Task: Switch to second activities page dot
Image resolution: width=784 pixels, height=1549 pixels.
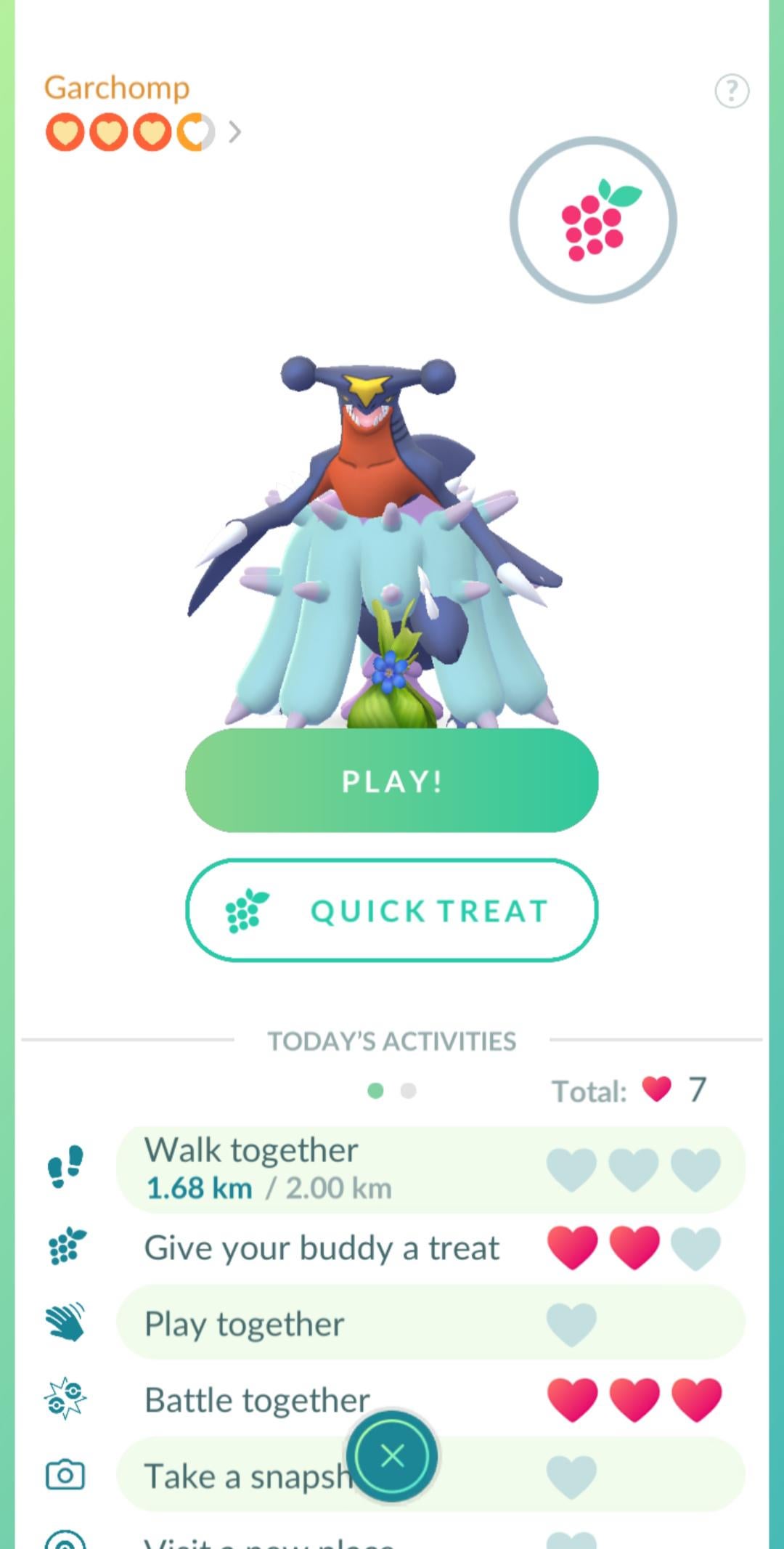Action: coord(409,1091)
